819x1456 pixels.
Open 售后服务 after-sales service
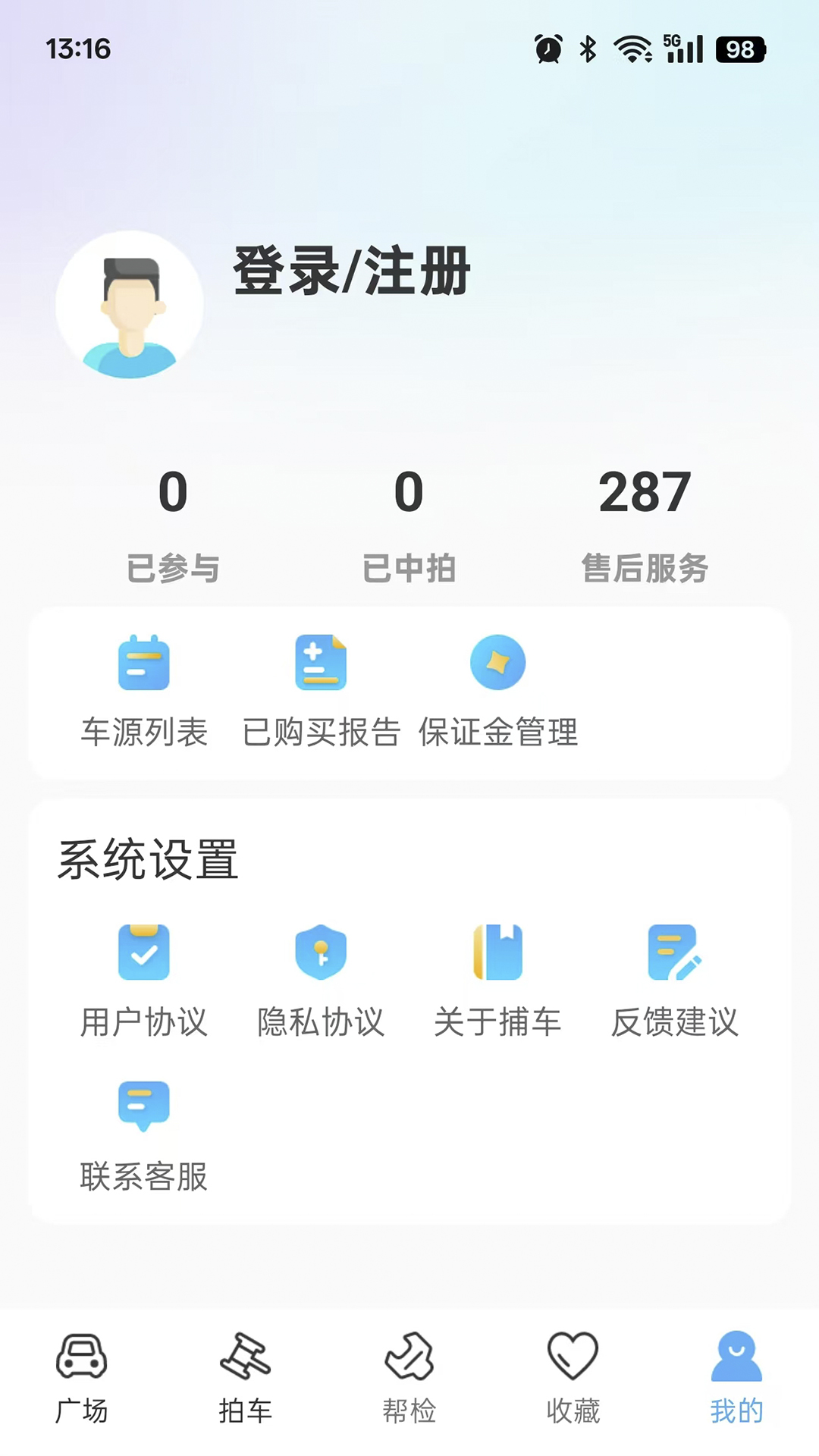(x=645, y=523)
